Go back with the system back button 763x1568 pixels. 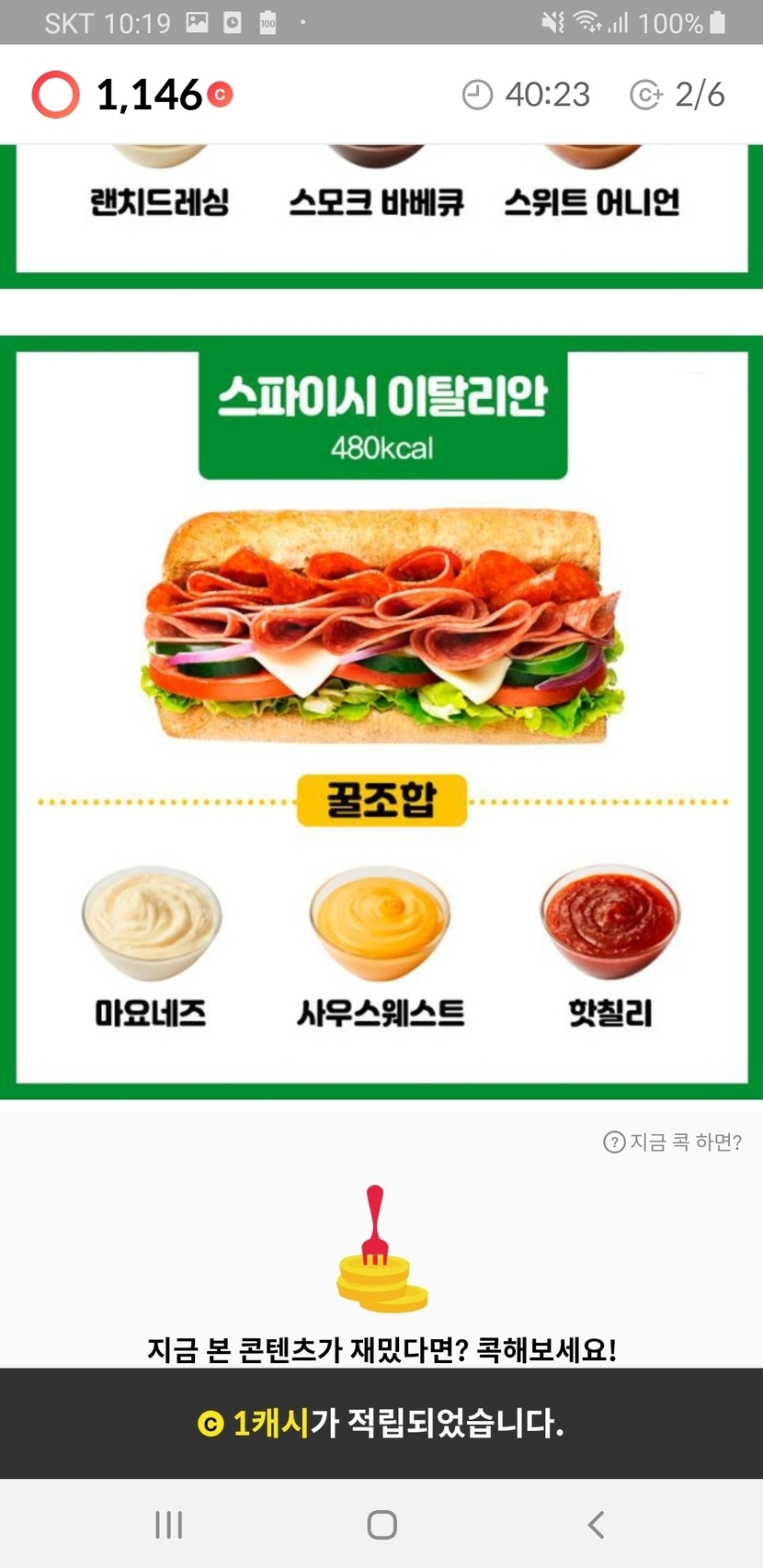pos(596,1525)
